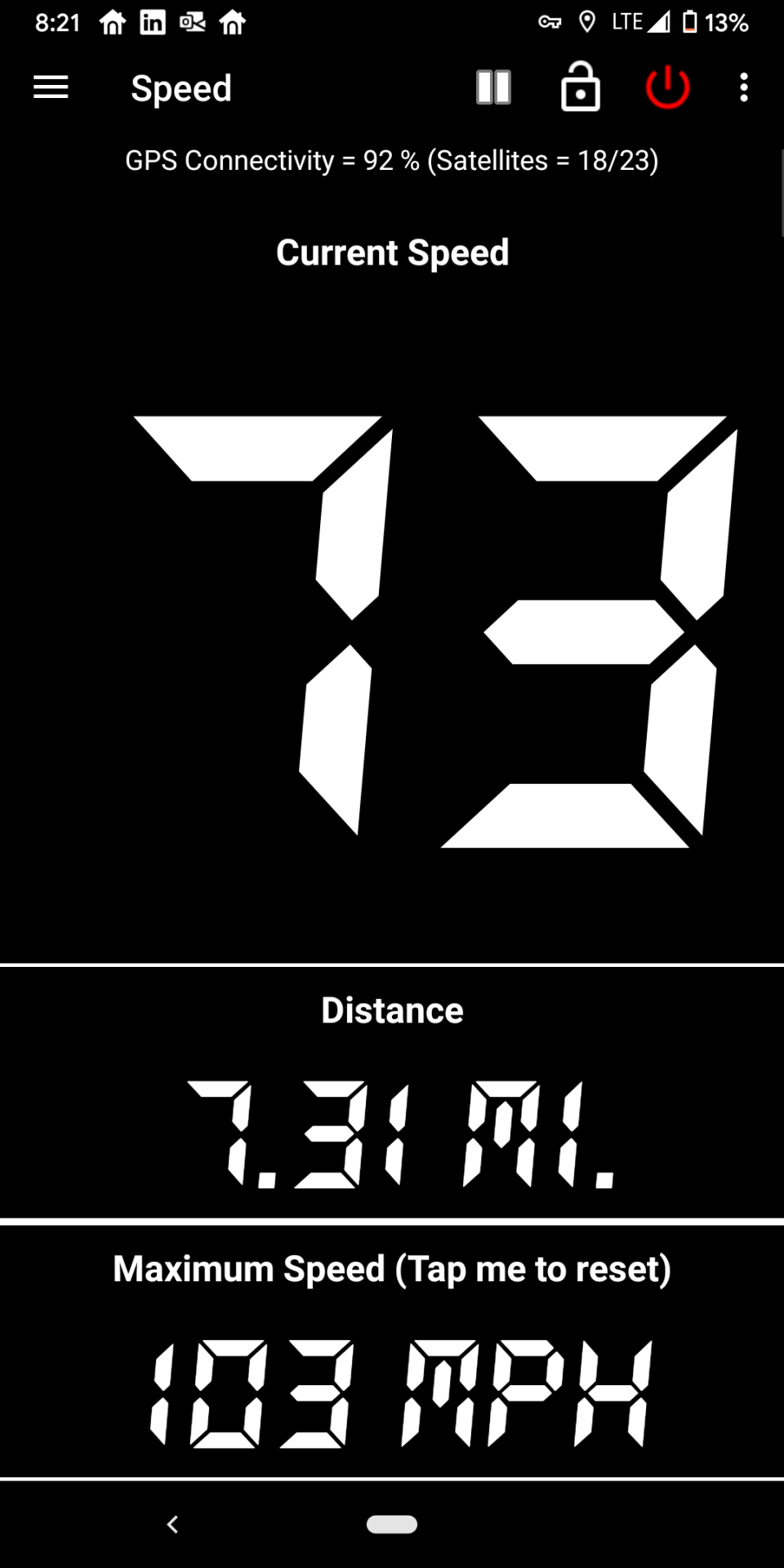Go back using system back arrow
The height and width of the screenshot is (1568, 784).
point(172,1524)
